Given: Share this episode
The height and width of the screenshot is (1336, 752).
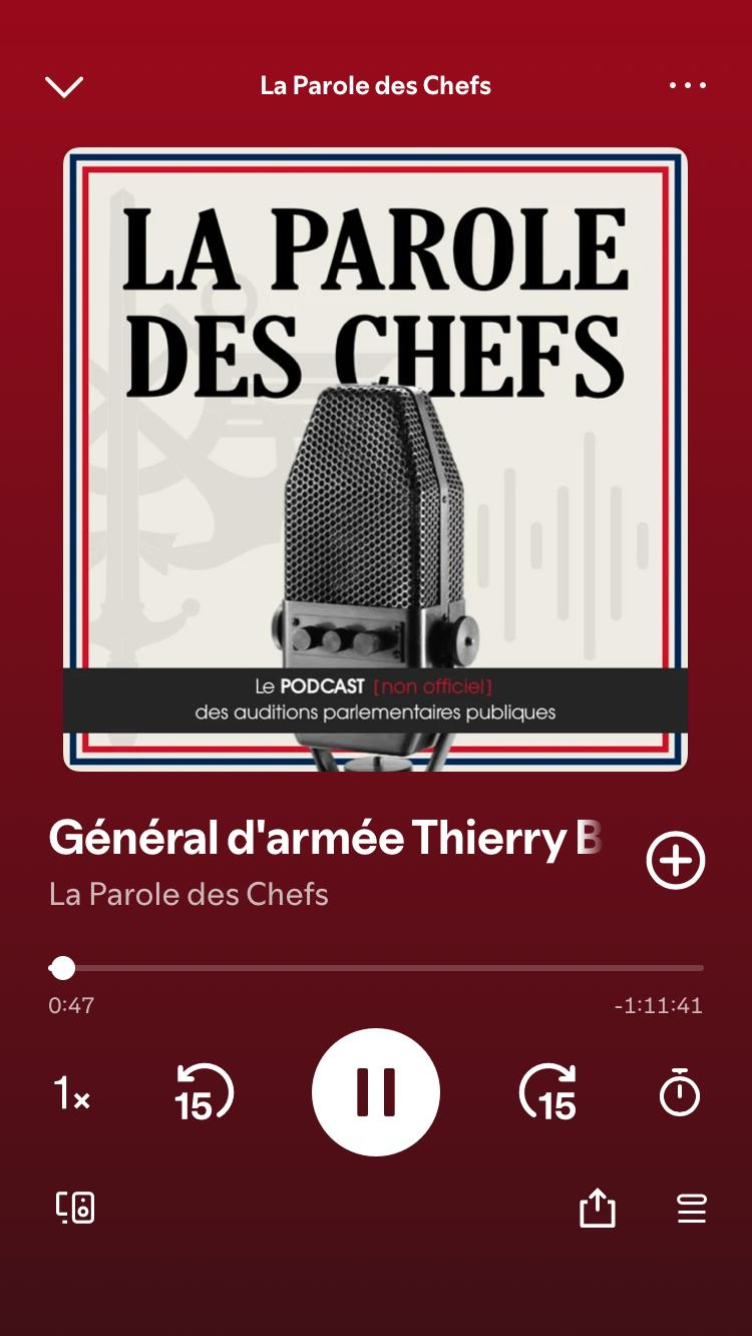Looking at the screenshot, I should point(597,1208).
